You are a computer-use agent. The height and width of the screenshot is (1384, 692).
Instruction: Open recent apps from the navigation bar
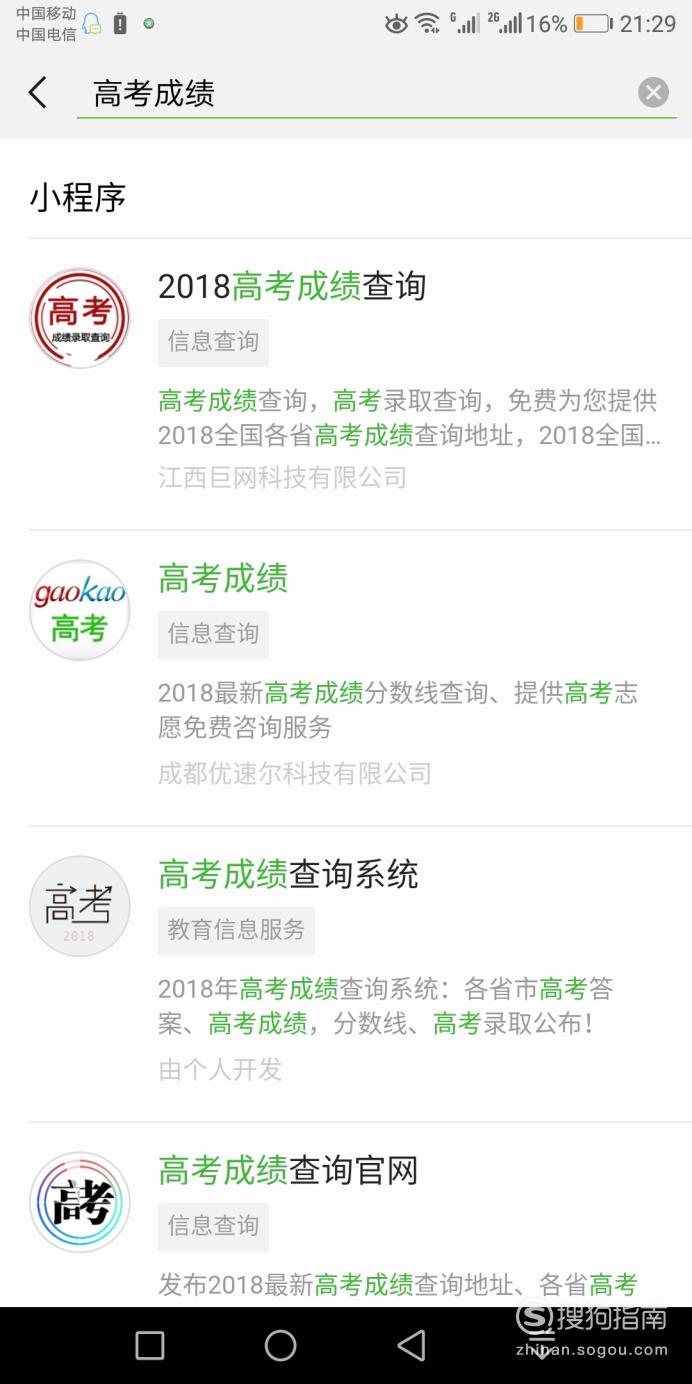point(150,1345)
